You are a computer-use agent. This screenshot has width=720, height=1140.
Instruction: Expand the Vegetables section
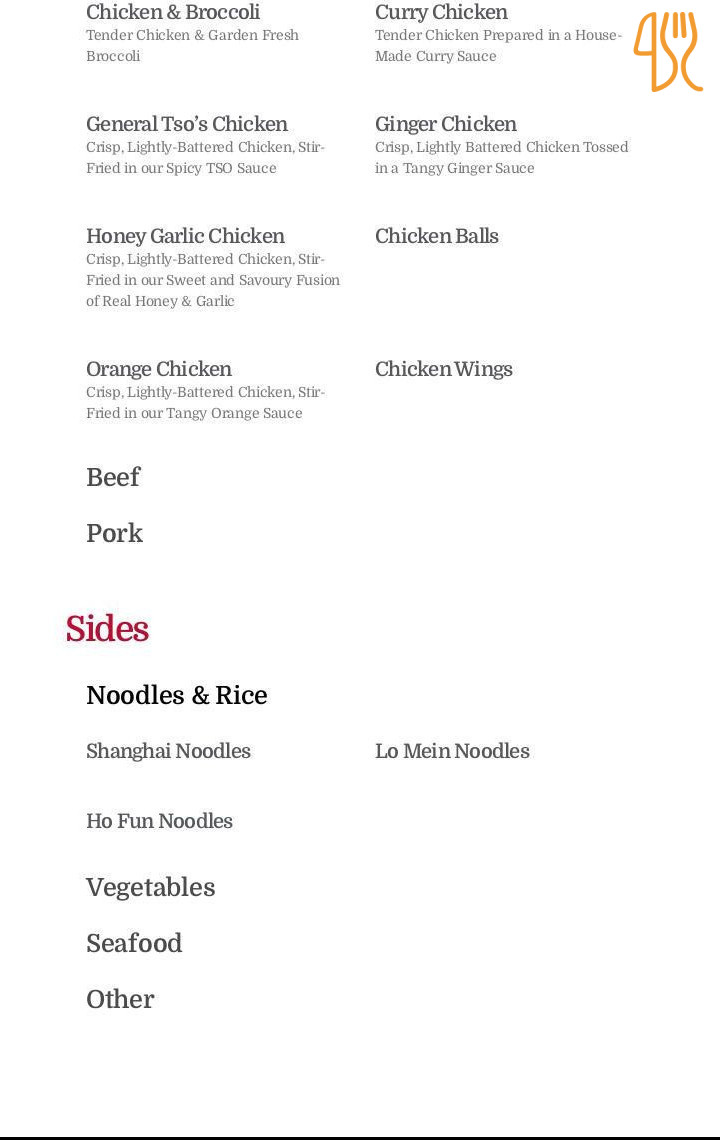[150, 888]
